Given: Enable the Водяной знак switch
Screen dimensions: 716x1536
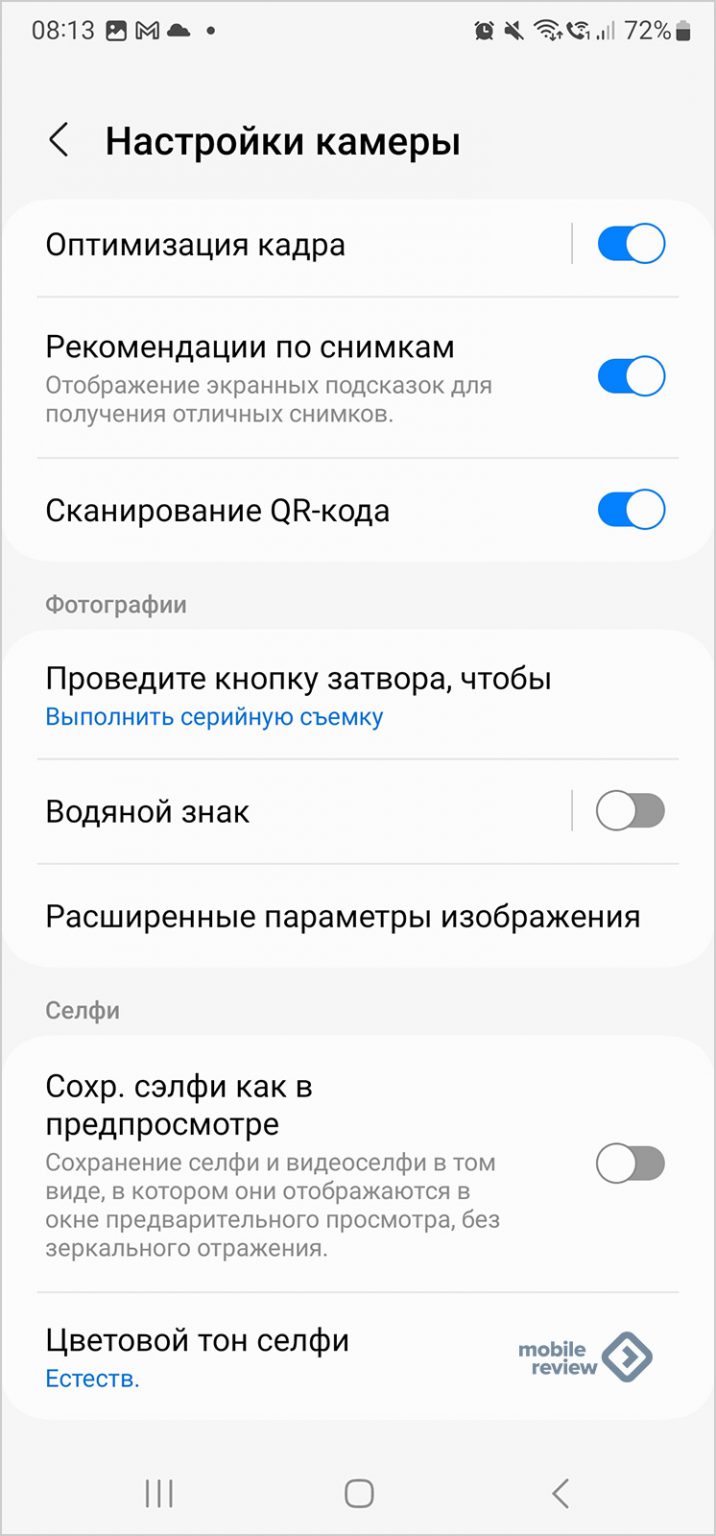Looking at the screenshot, I should tap(631, 811).
